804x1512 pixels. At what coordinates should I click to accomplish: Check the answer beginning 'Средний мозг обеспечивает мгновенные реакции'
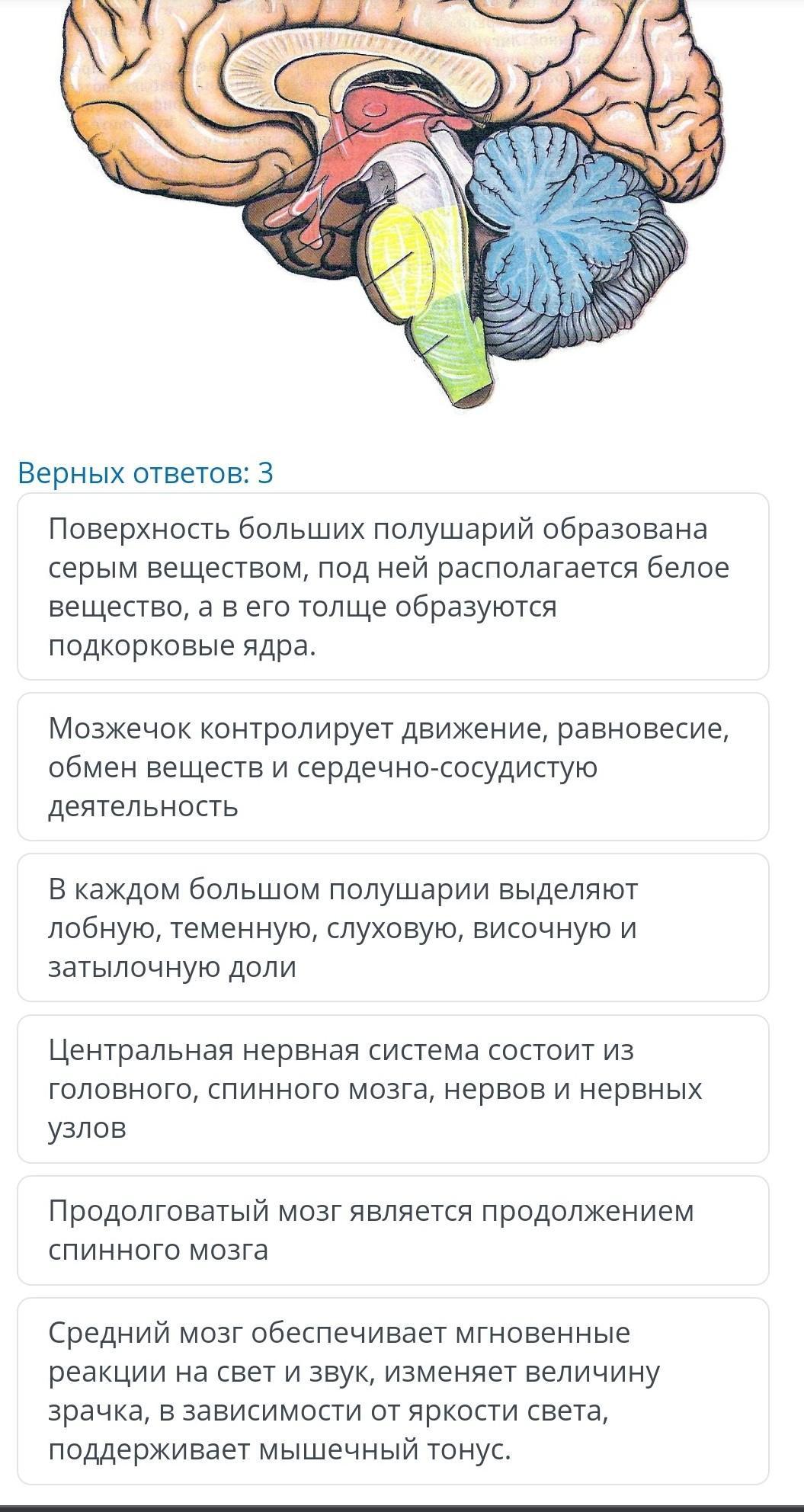(x=393, y=1391)
